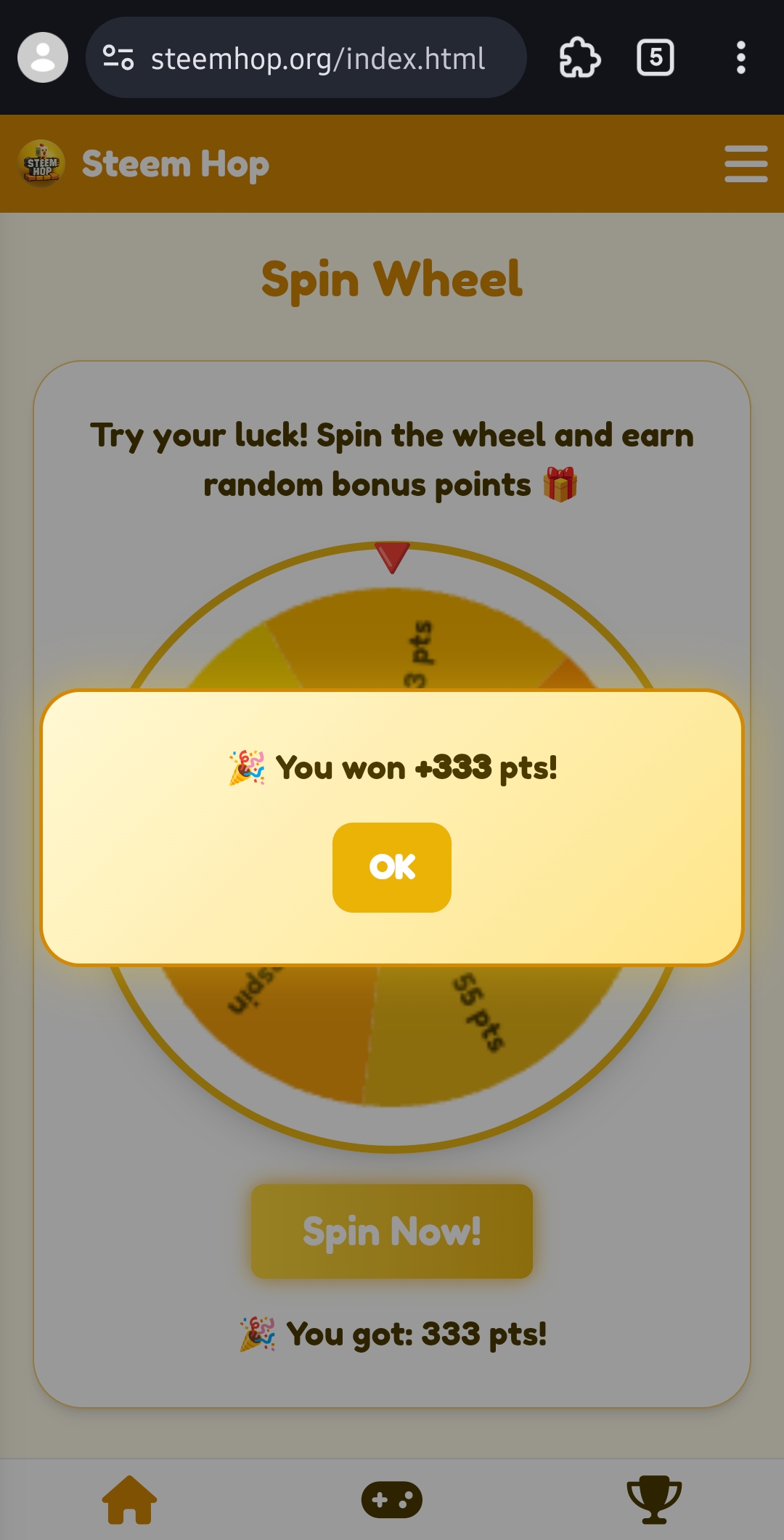The width and height of the screenshot is (784, 1540).
Task: Tap the Spin Now! button
Action: [392, 1231]
